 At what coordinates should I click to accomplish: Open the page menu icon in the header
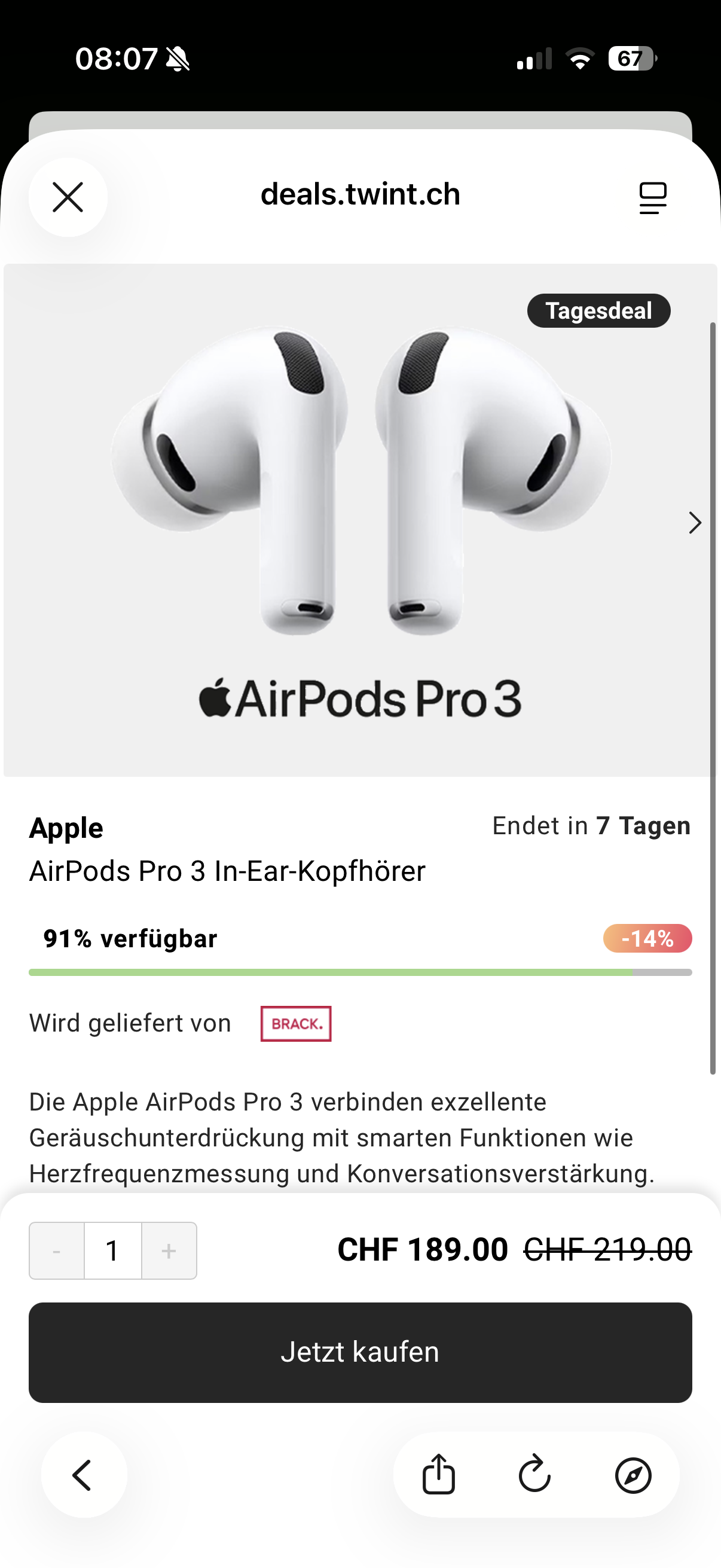(x=652, y=197)
